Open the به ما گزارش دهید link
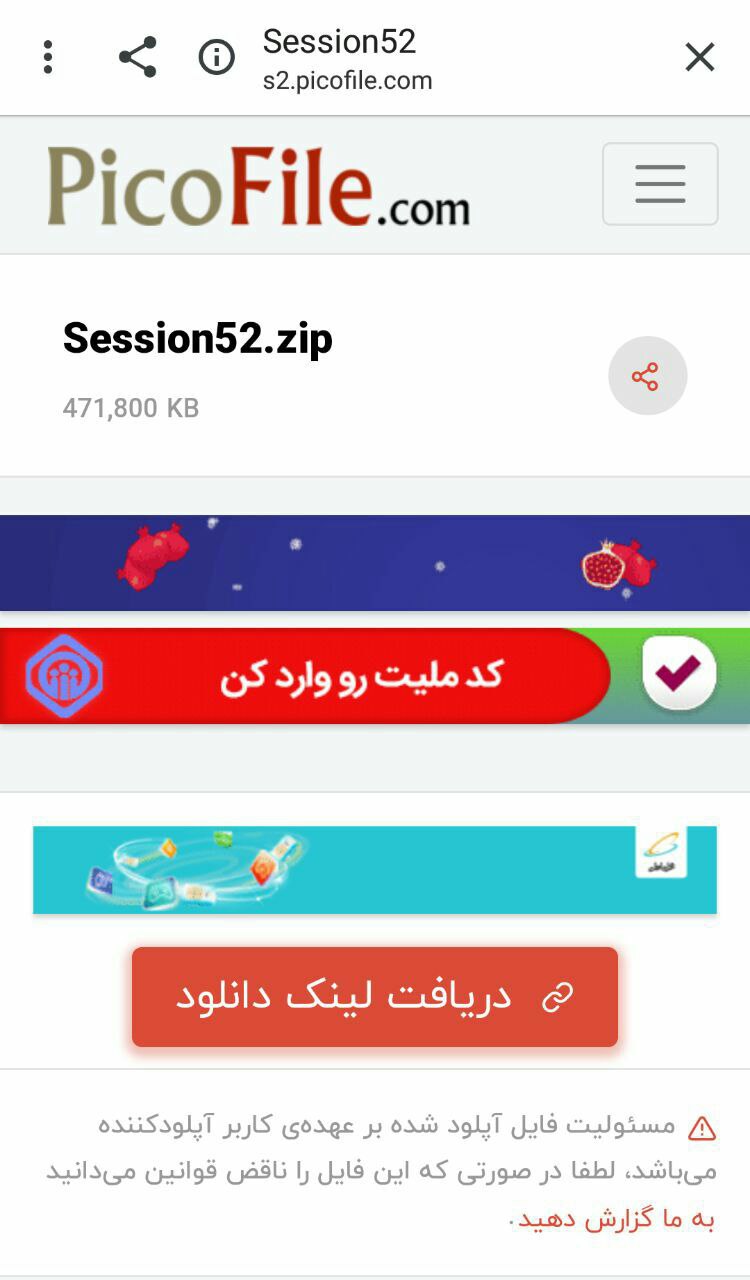 pyautogui.click(x=618, y=1221)
